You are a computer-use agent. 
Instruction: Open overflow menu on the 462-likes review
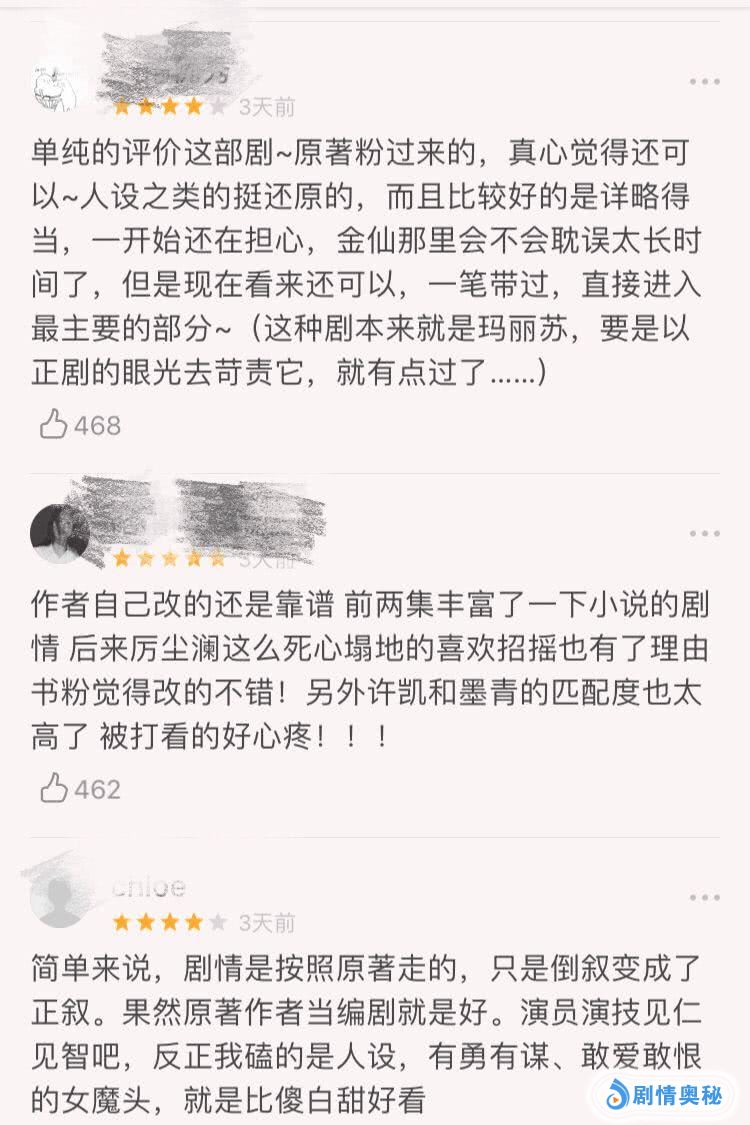[x=704, y=534]
